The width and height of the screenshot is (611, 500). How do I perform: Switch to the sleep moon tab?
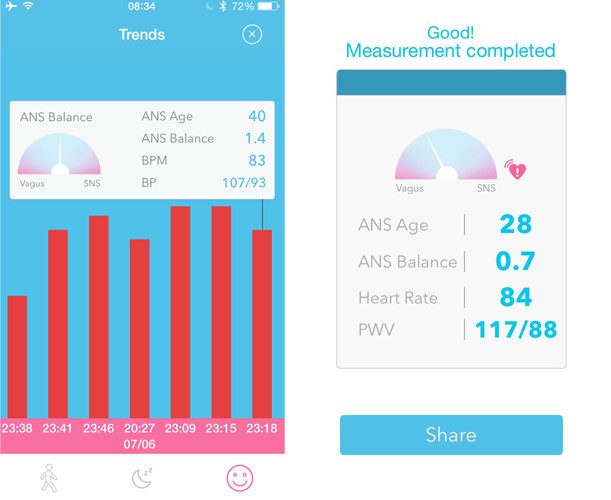[x=142, y=478]
